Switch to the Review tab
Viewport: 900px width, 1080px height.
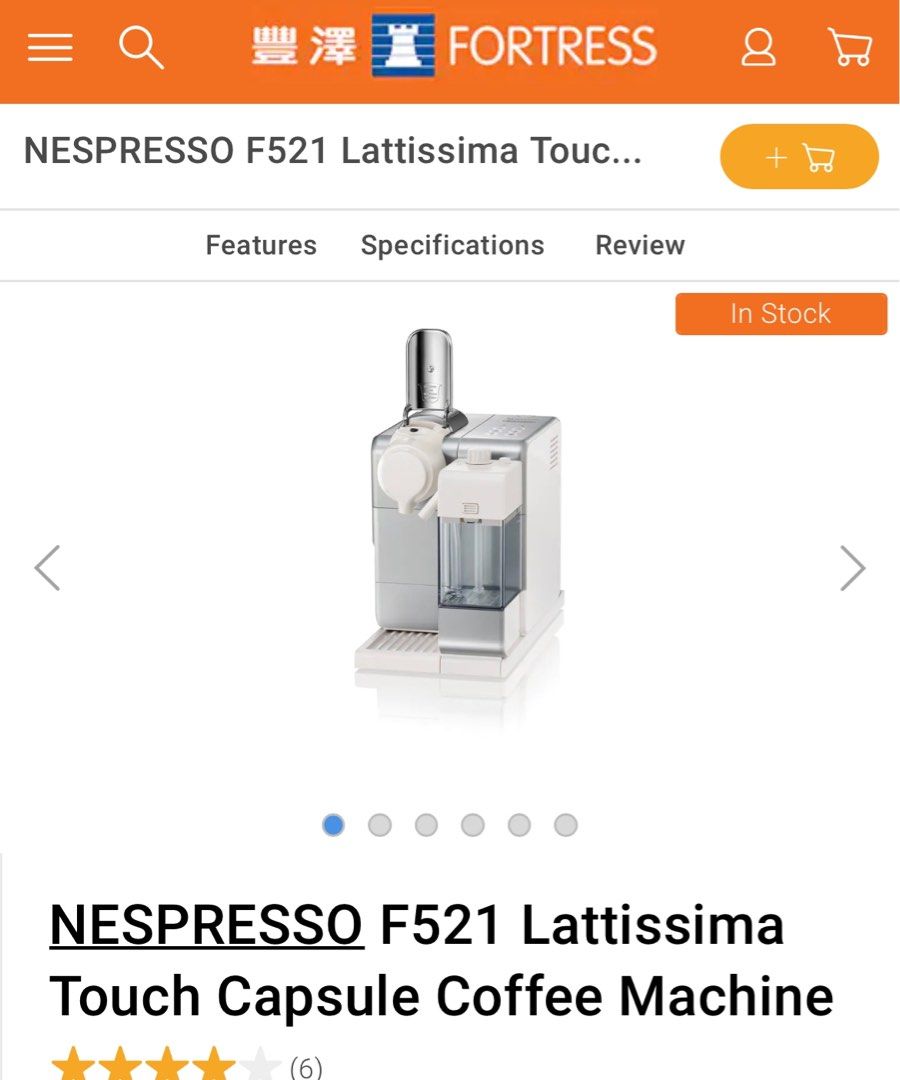640,245
